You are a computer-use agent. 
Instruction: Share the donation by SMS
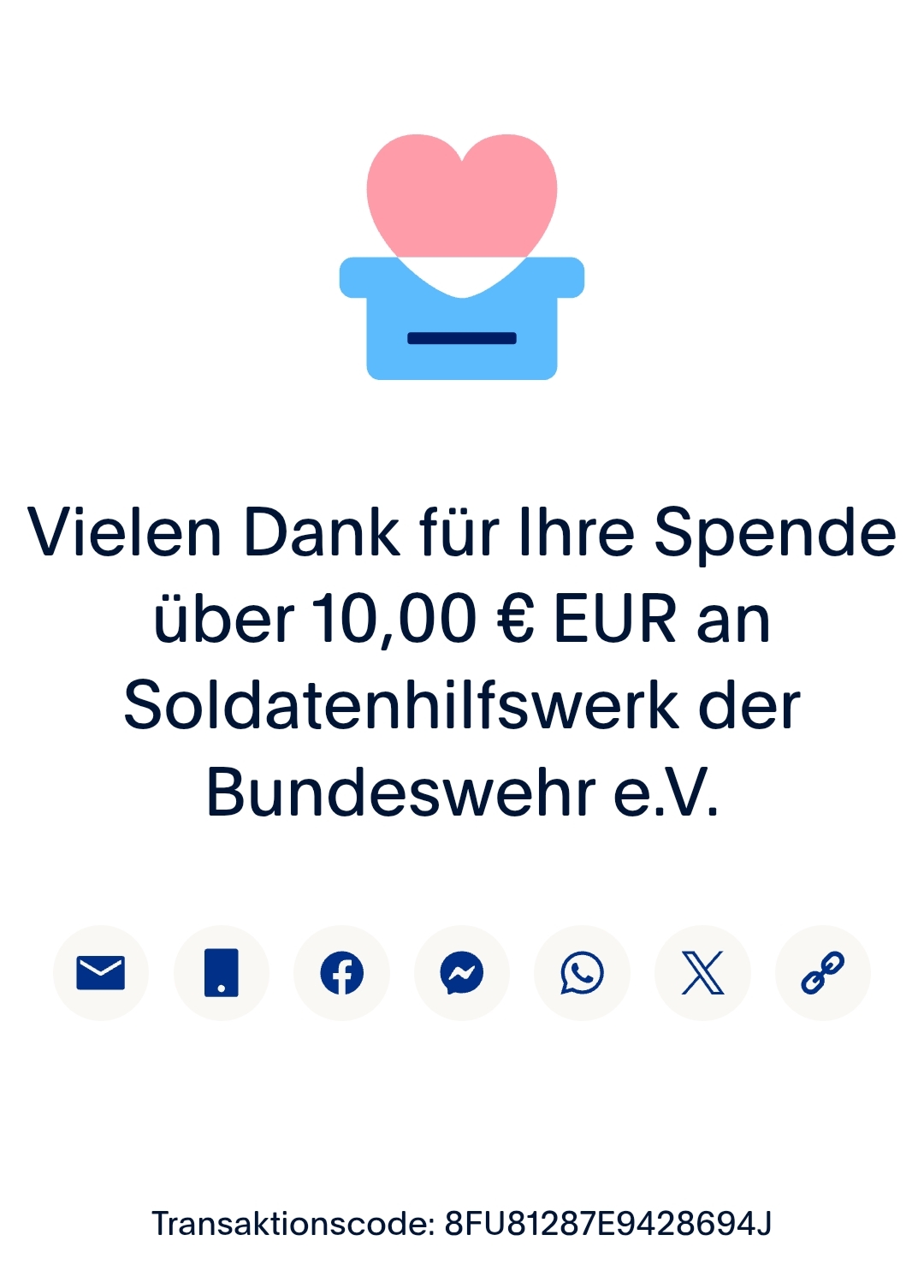click(222, 973)
